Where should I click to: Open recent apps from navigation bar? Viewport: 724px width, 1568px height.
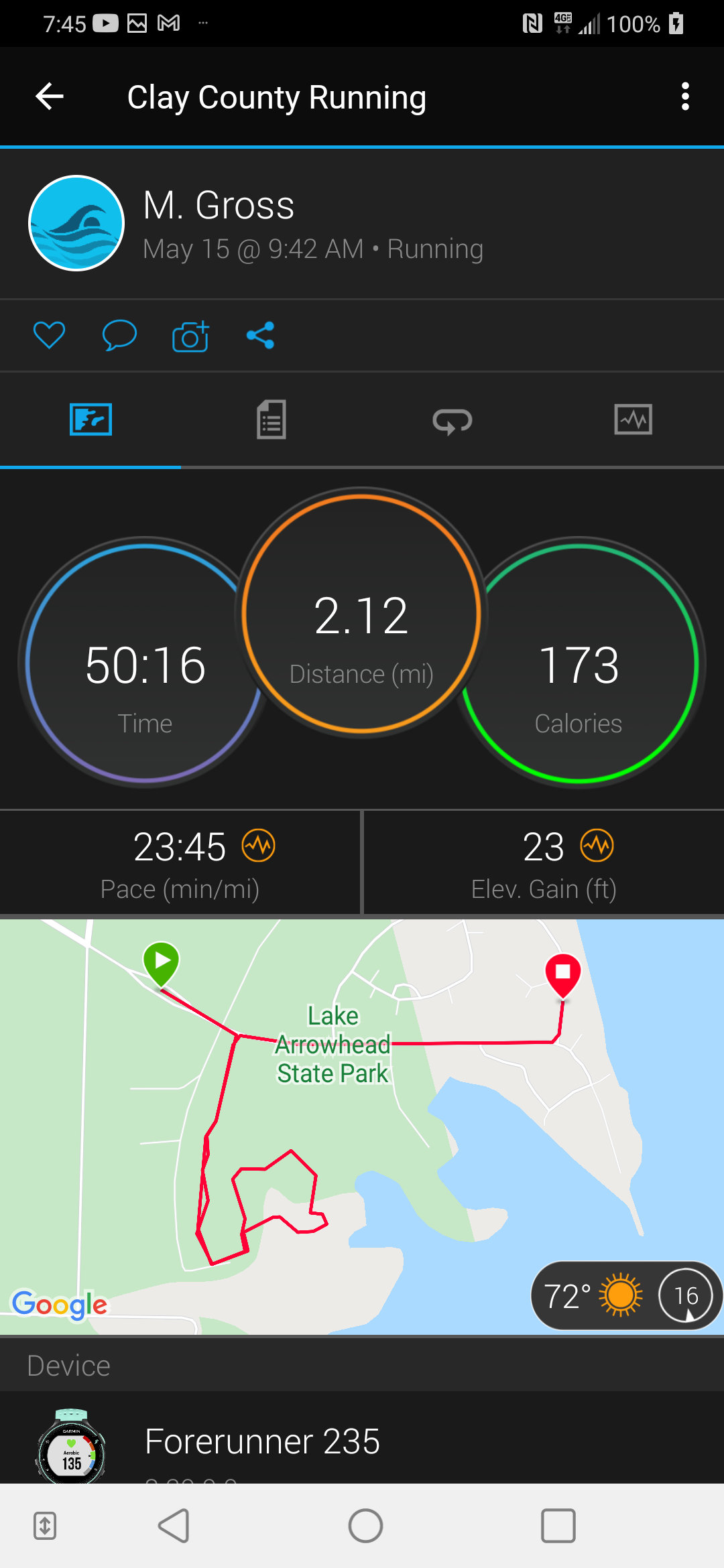point(558,1526)
